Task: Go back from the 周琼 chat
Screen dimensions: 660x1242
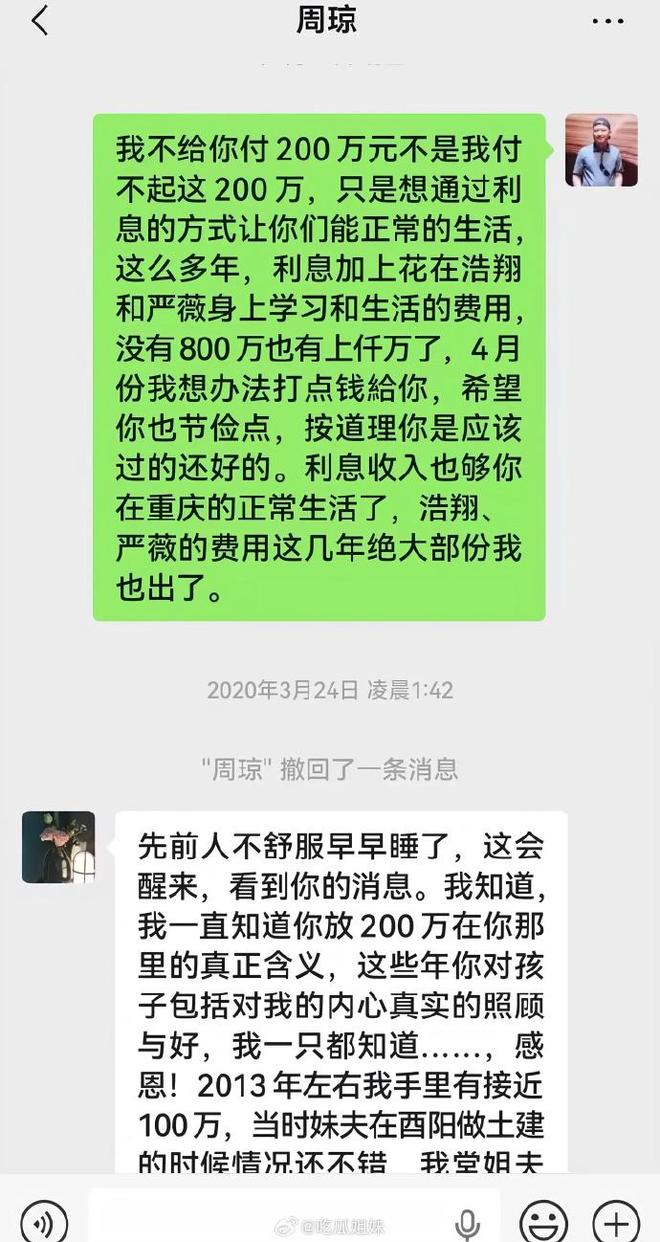Action: point(40,21)
